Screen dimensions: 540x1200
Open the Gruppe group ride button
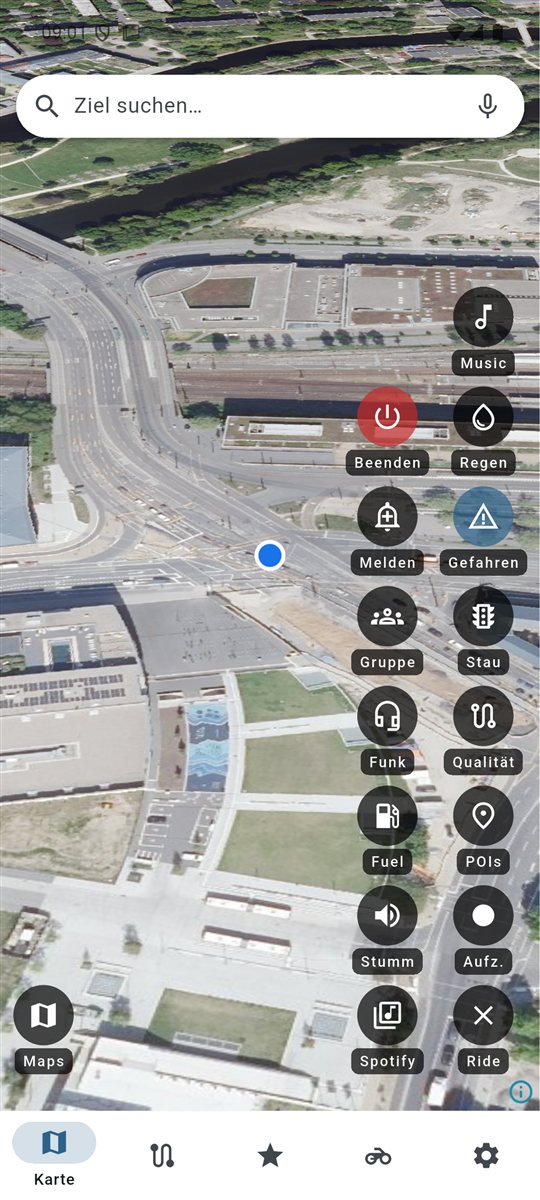click(387, 617)
